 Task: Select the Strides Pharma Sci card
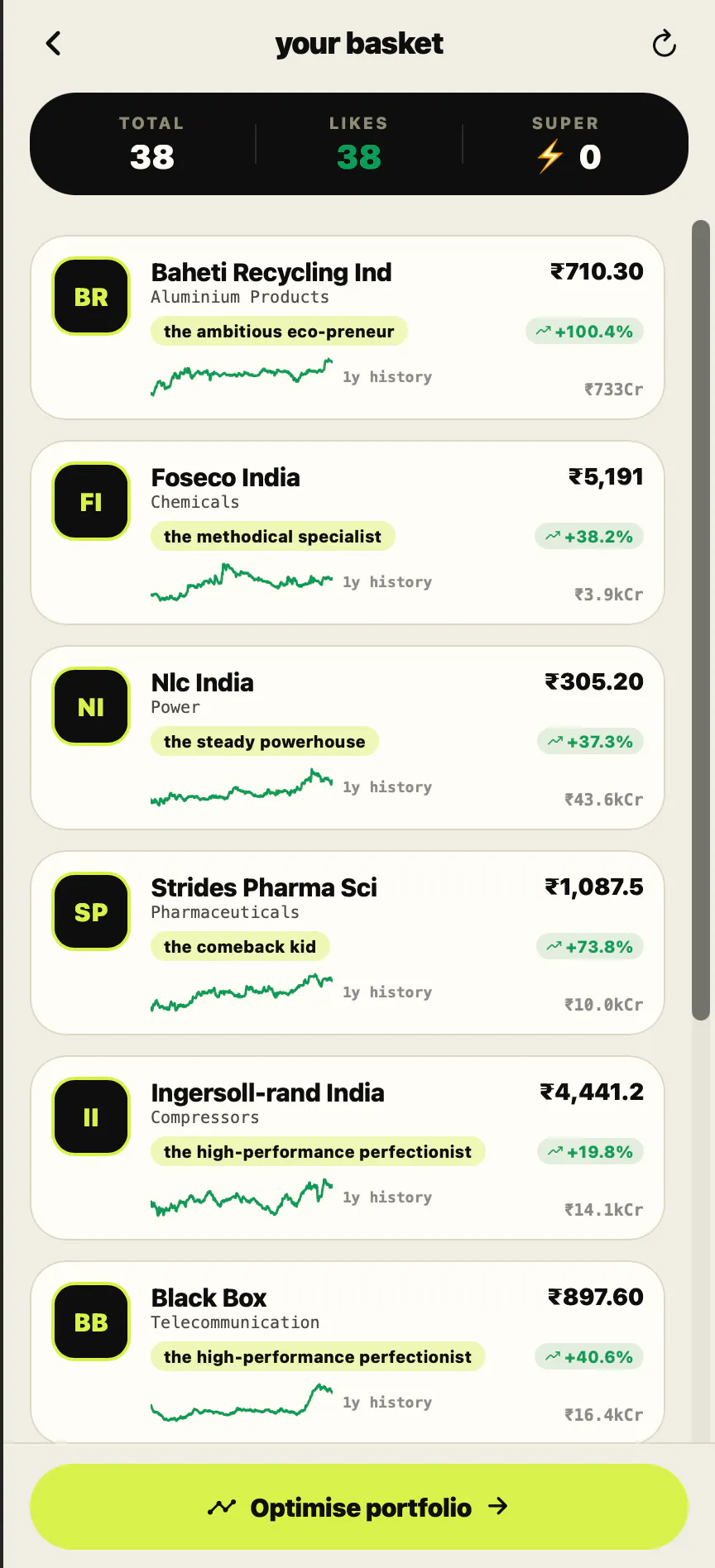348,943
